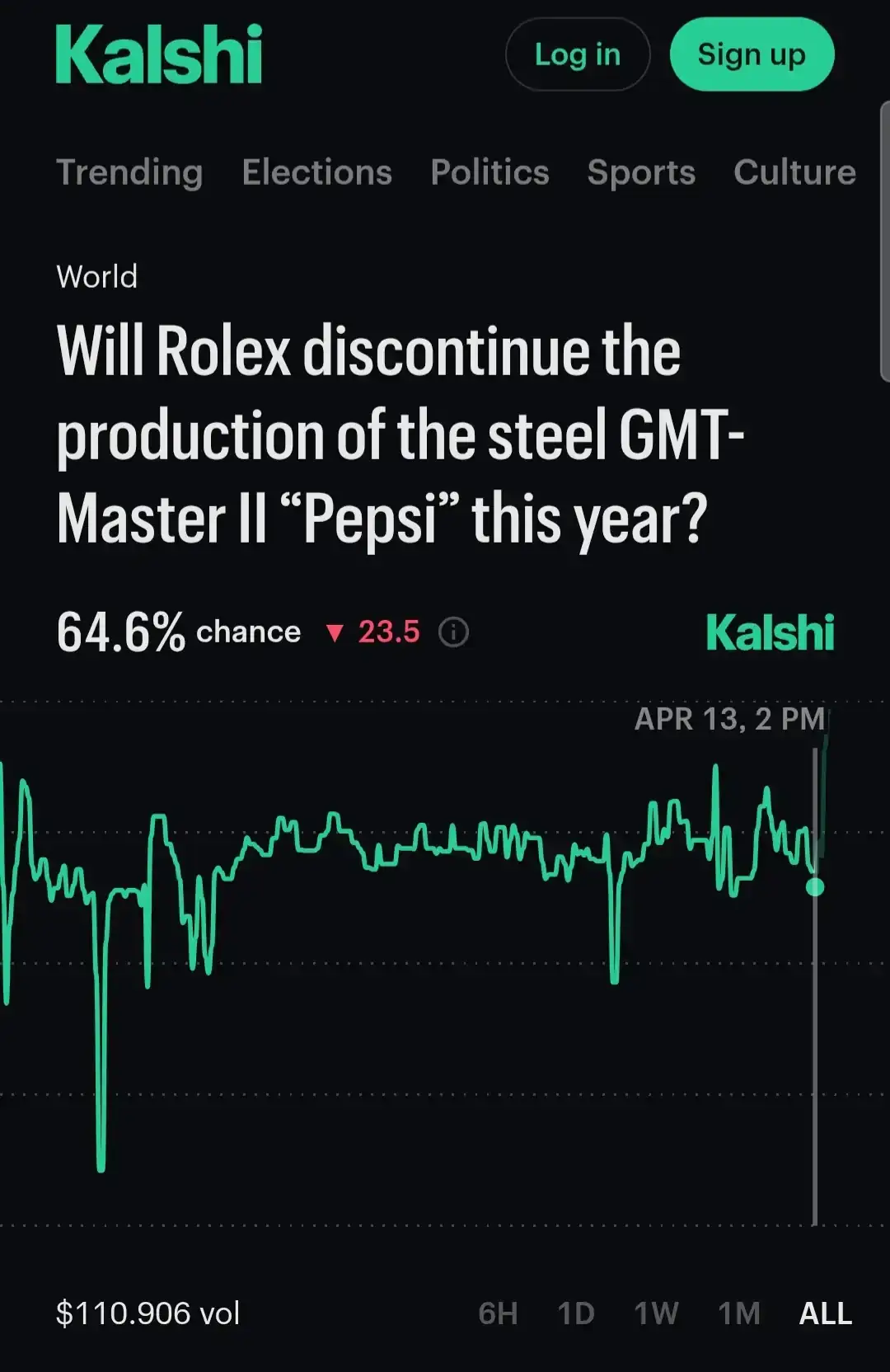
Task: Switch to the Trending category
Action: [129, 172]
